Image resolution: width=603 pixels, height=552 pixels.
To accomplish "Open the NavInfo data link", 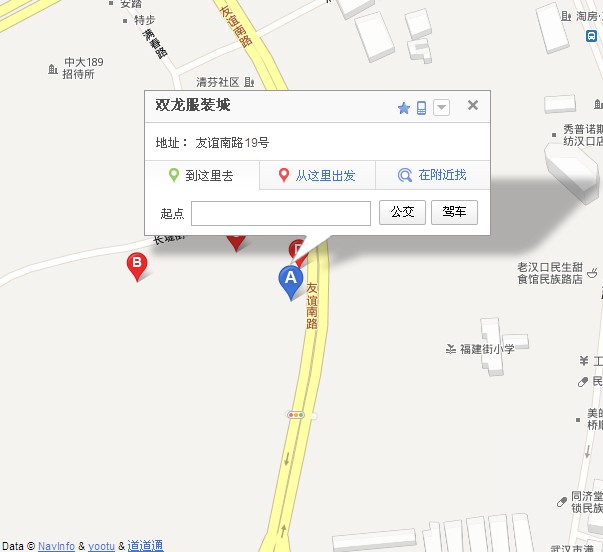I will 56,546.
